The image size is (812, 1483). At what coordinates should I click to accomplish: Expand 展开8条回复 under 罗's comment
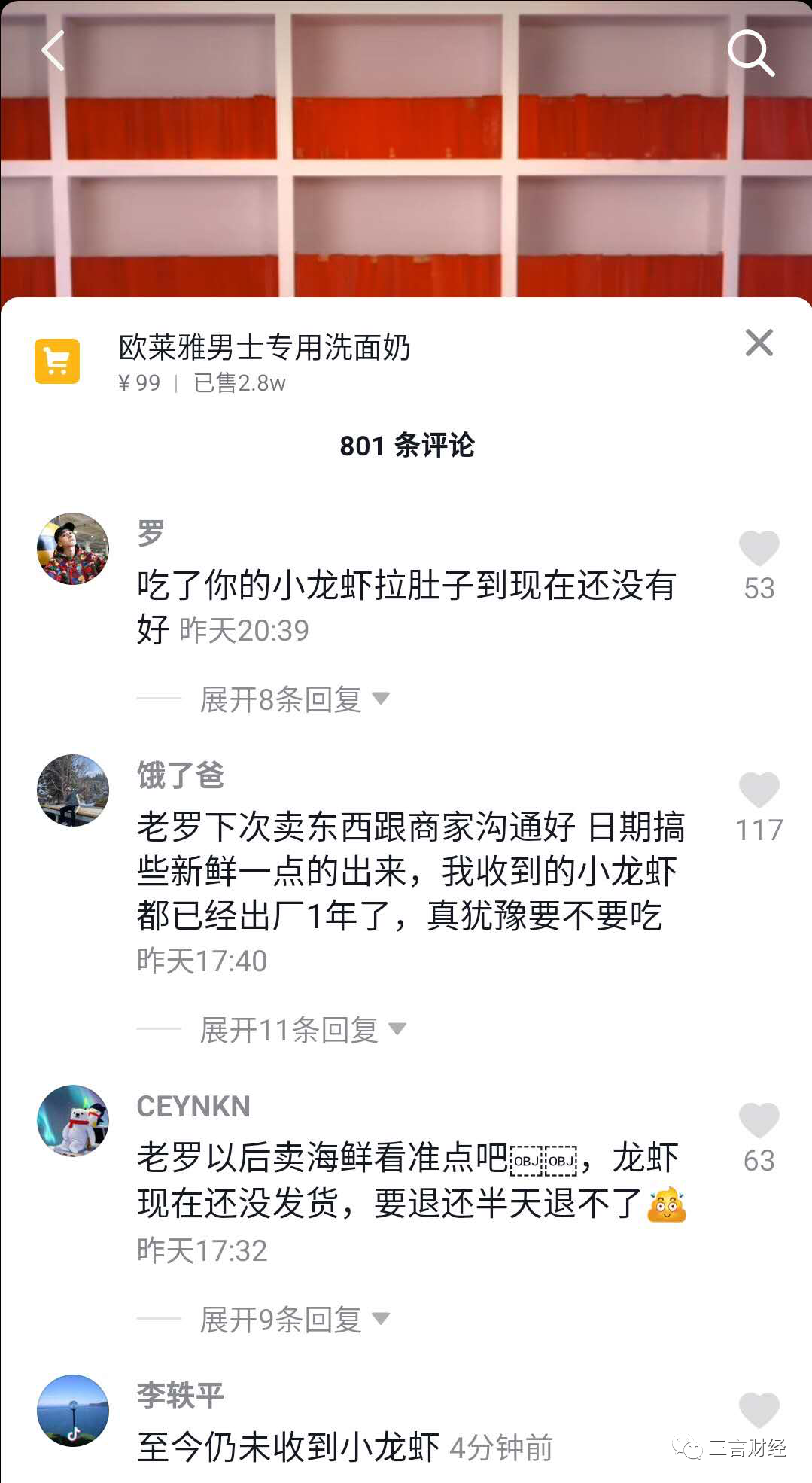294,699
